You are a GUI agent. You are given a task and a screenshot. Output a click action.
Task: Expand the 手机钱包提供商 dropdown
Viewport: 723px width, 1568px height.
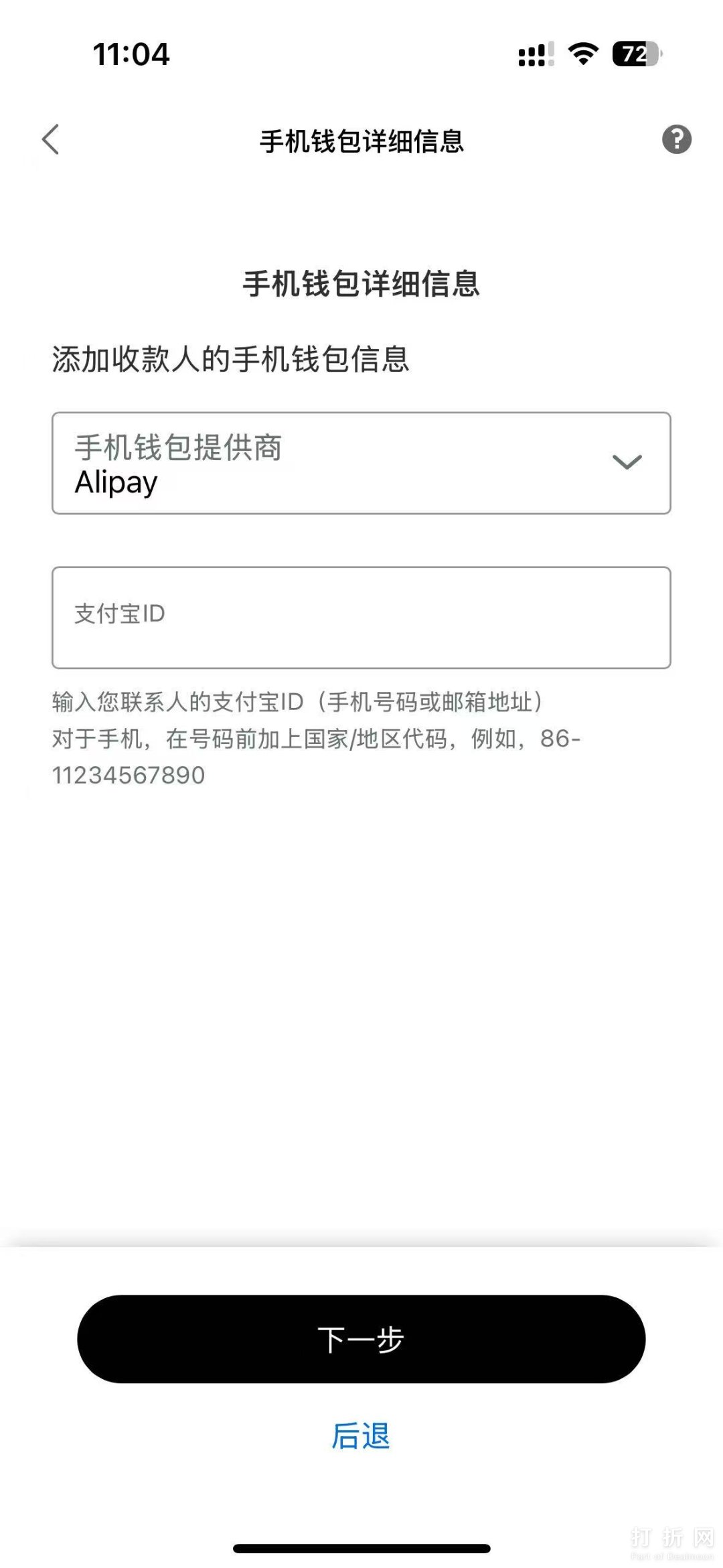(361, 464)
